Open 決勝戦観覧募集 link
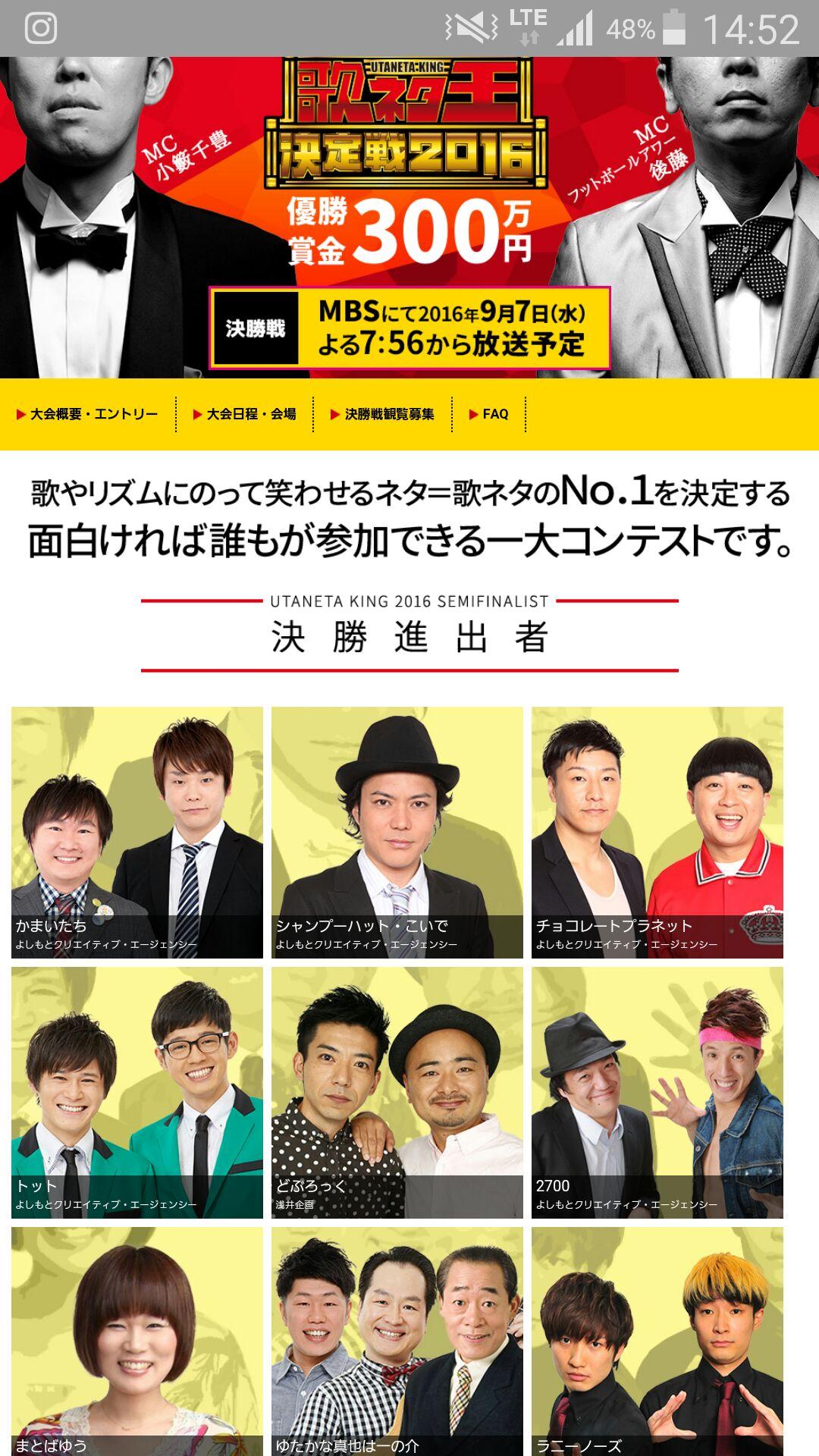Viewport: 819px width, 1456px height. coord(382,414)
